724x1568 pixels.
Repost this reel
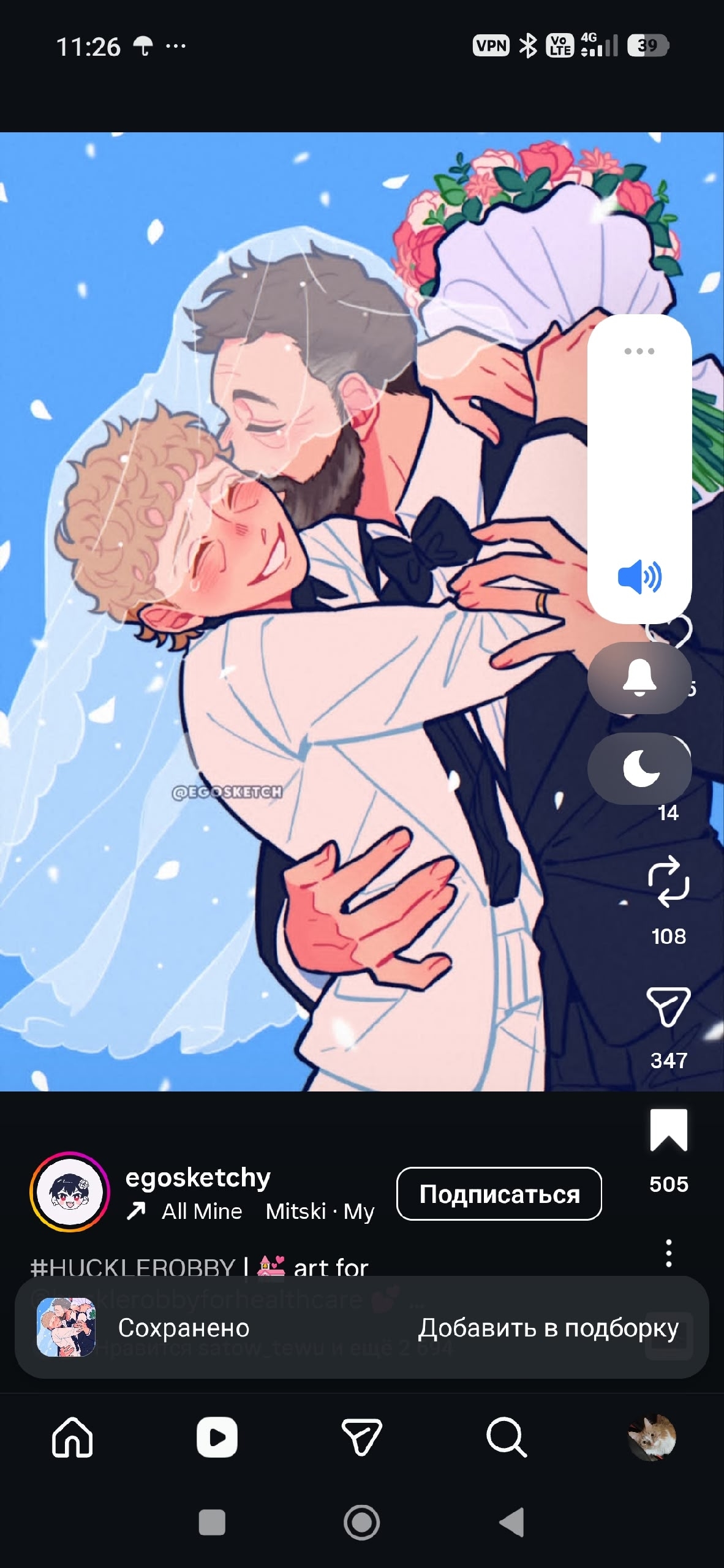[x=668, y=881]
